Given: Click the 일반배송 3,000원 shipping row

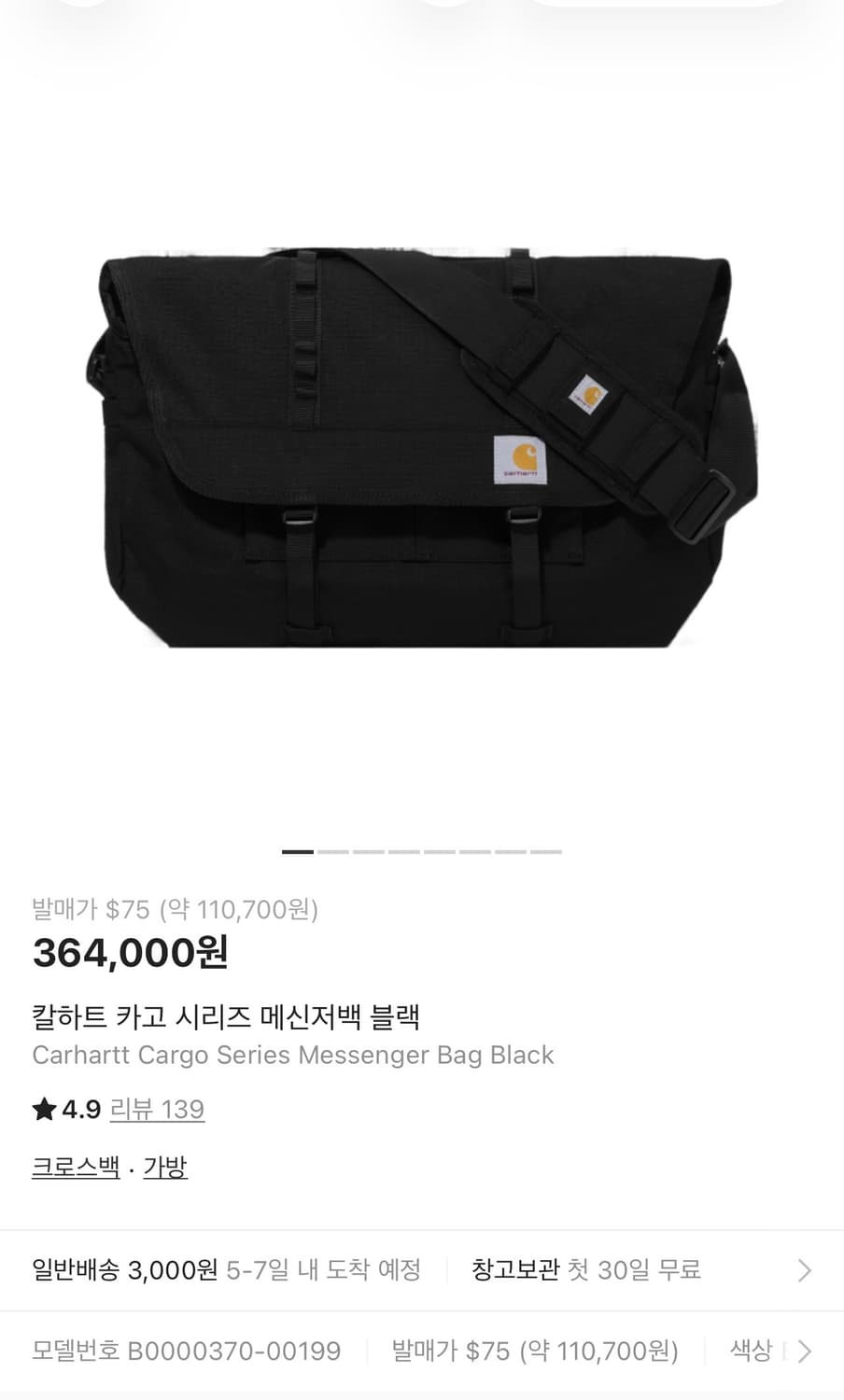Looking at the screenshot, I should click(x=126, y=1269).
